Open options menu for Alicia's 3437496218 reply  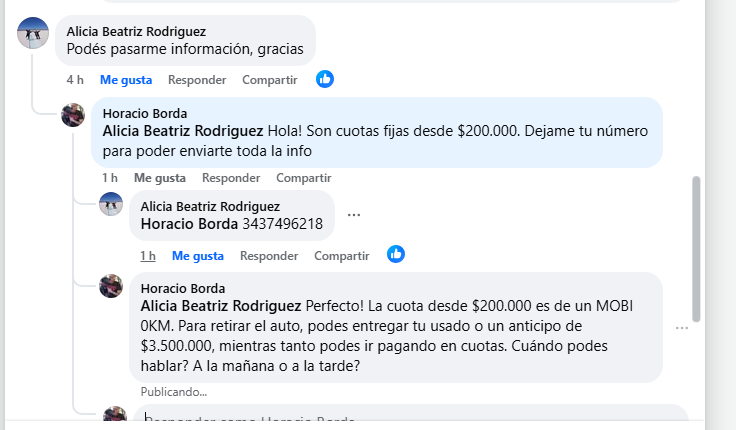[x=353, y=215]
